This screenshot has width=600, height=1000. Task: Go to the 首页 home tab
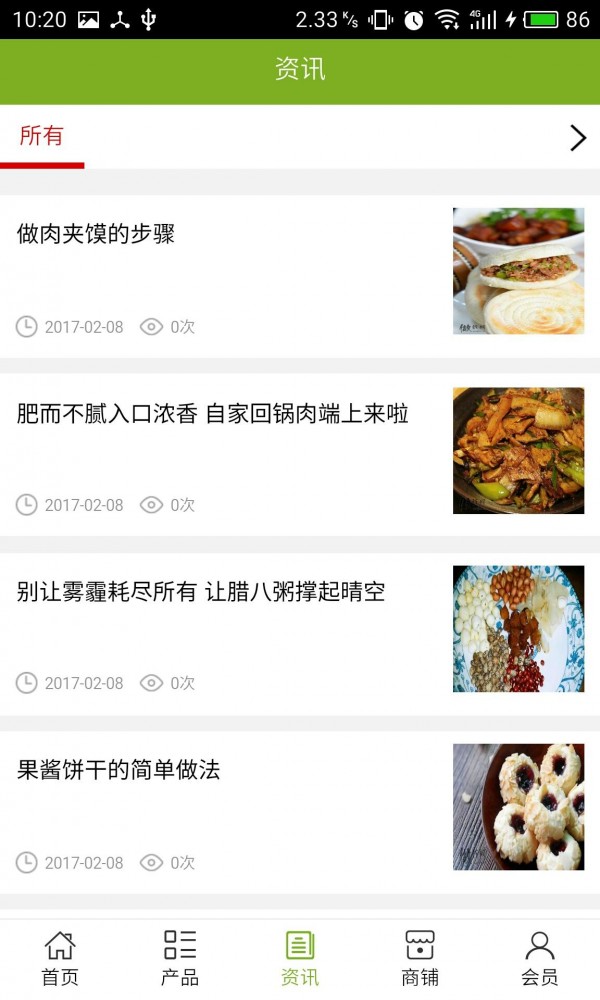coord(60,958)
